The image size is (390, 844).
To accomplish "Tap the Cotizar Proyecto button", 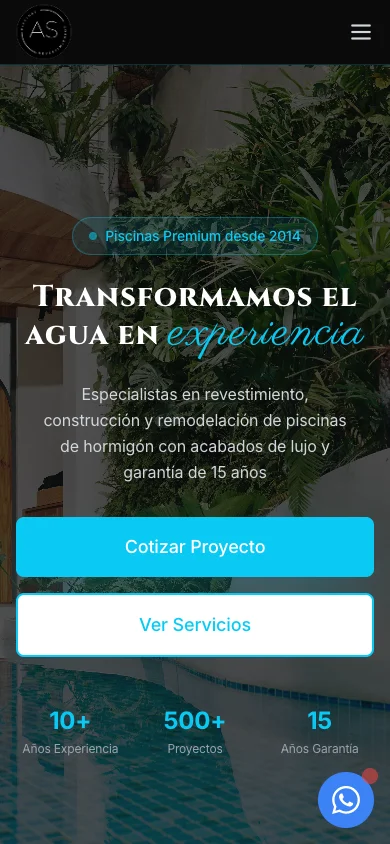I will (x=195, y=547).
